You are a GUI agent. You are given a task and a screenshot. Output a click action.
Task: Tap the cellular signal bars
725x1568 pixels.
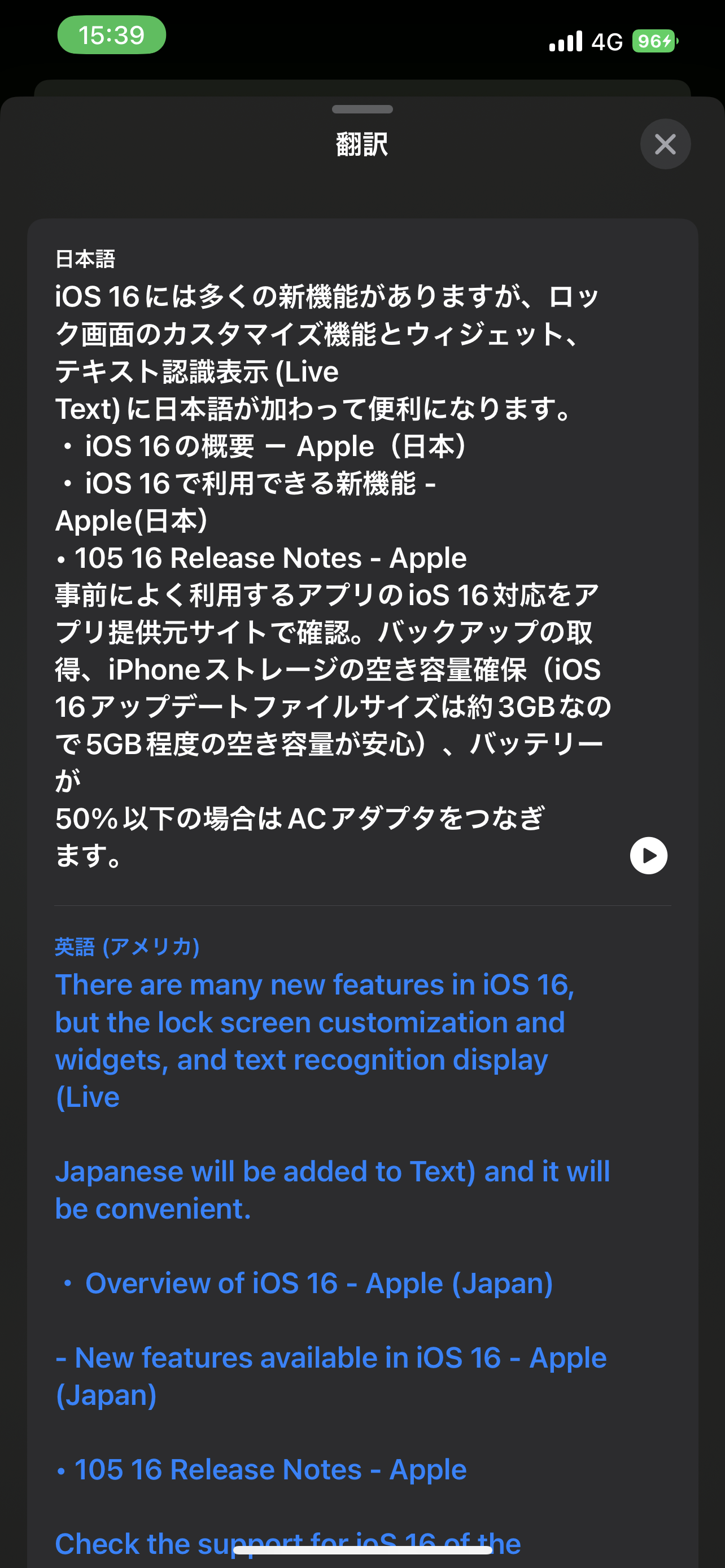[x=566, y=41]
